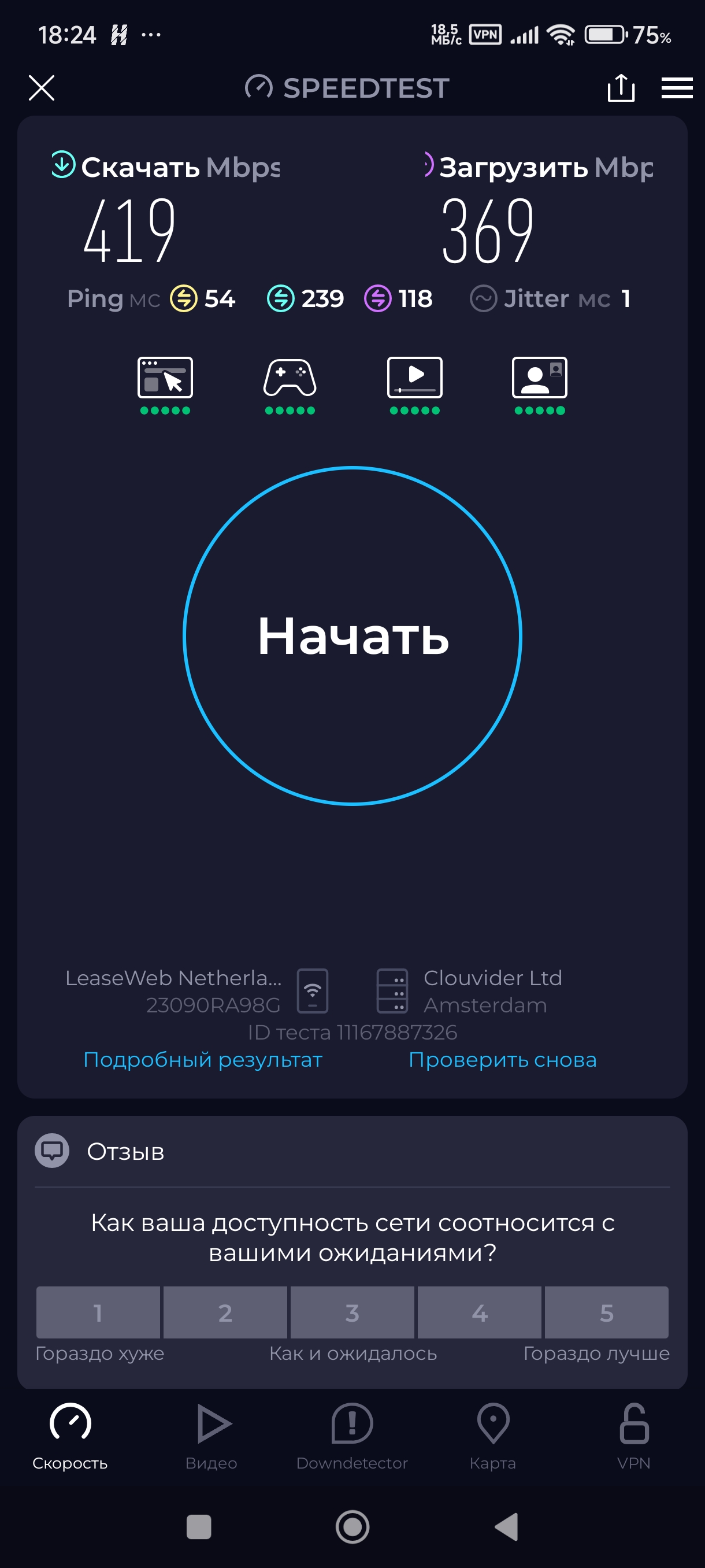Rate network availability as 2
Viewport: 705px width, 1568px height.
coord(225,1312)
